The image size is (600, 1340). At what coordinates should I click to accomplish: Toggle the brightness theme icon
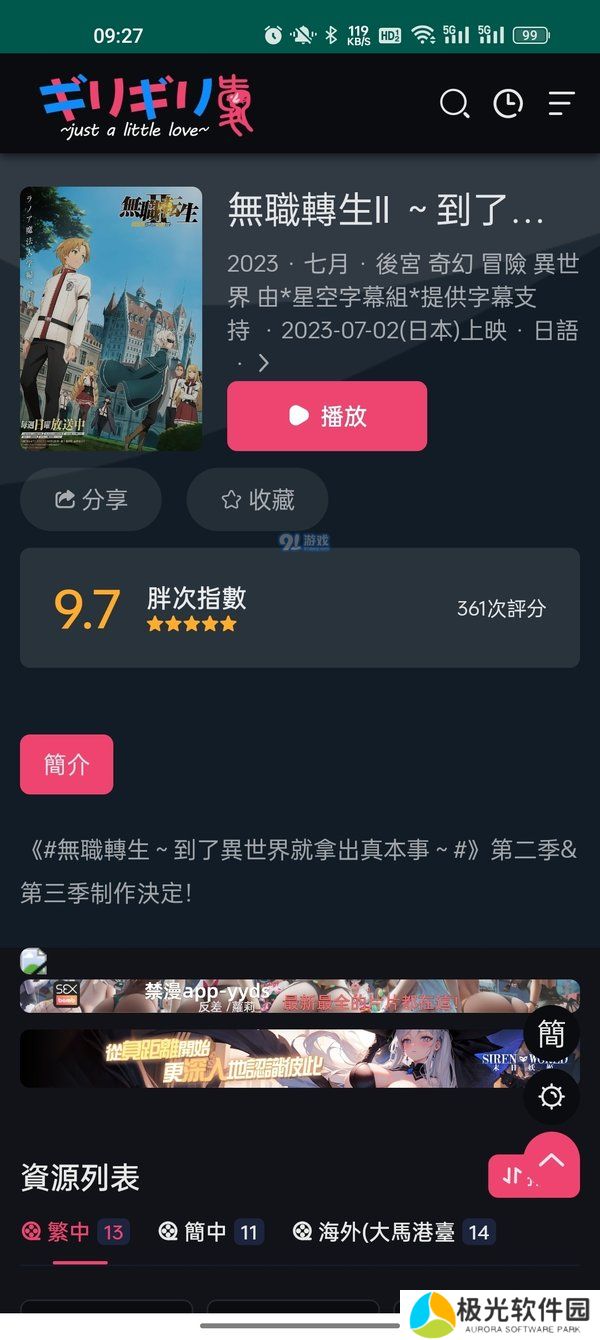pos(551,1096)
